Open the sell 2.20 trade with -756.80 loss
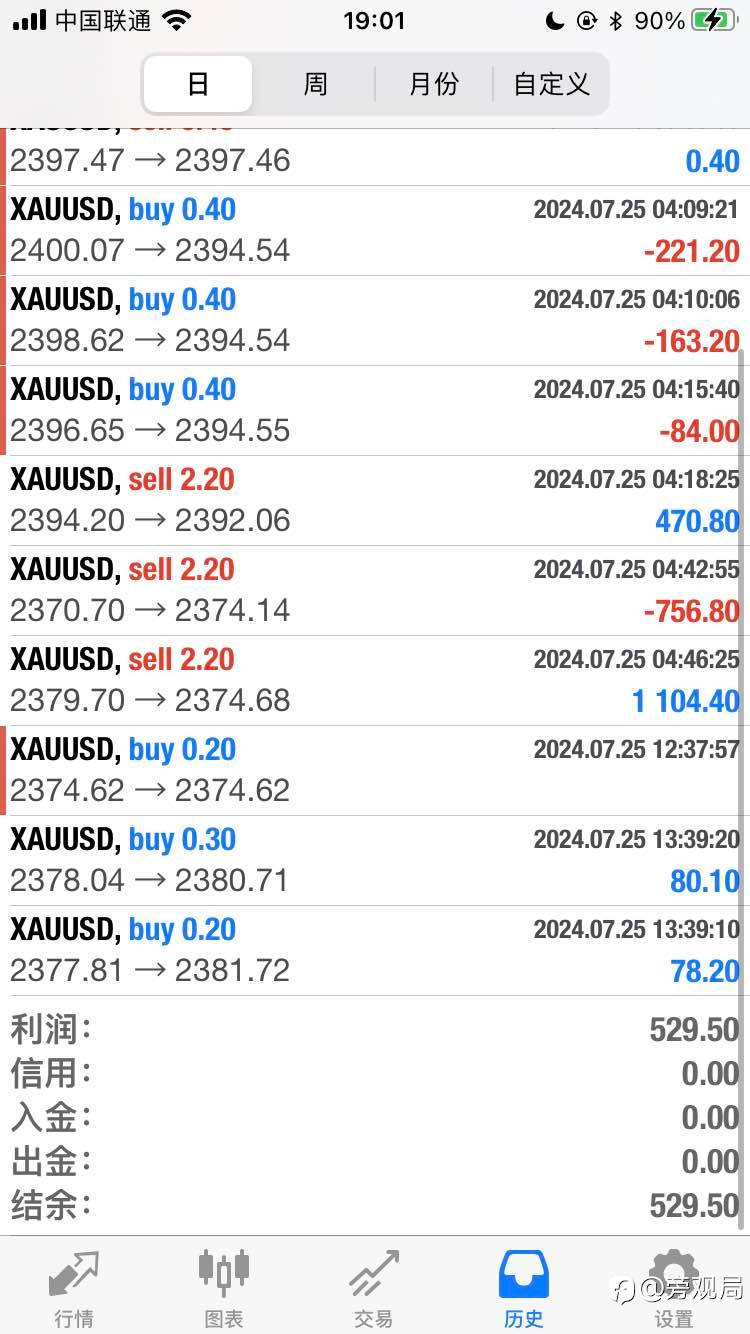Screen dimensions: 750x1334 [x=375, y=591]
